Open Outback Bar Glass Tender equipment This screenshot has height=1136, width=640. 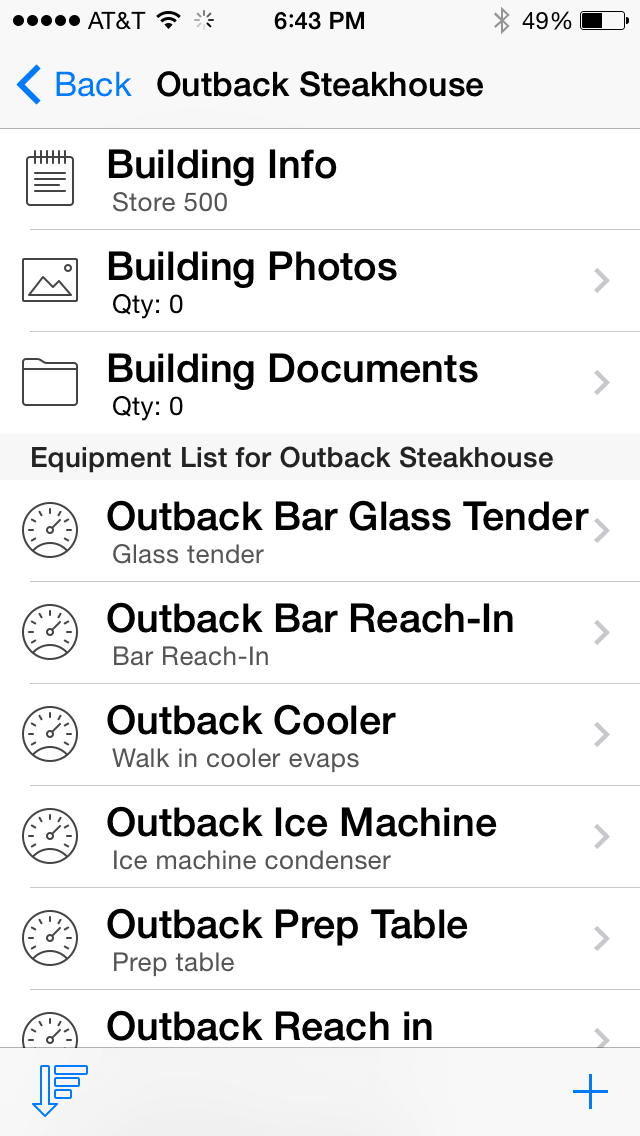[320, 530]
